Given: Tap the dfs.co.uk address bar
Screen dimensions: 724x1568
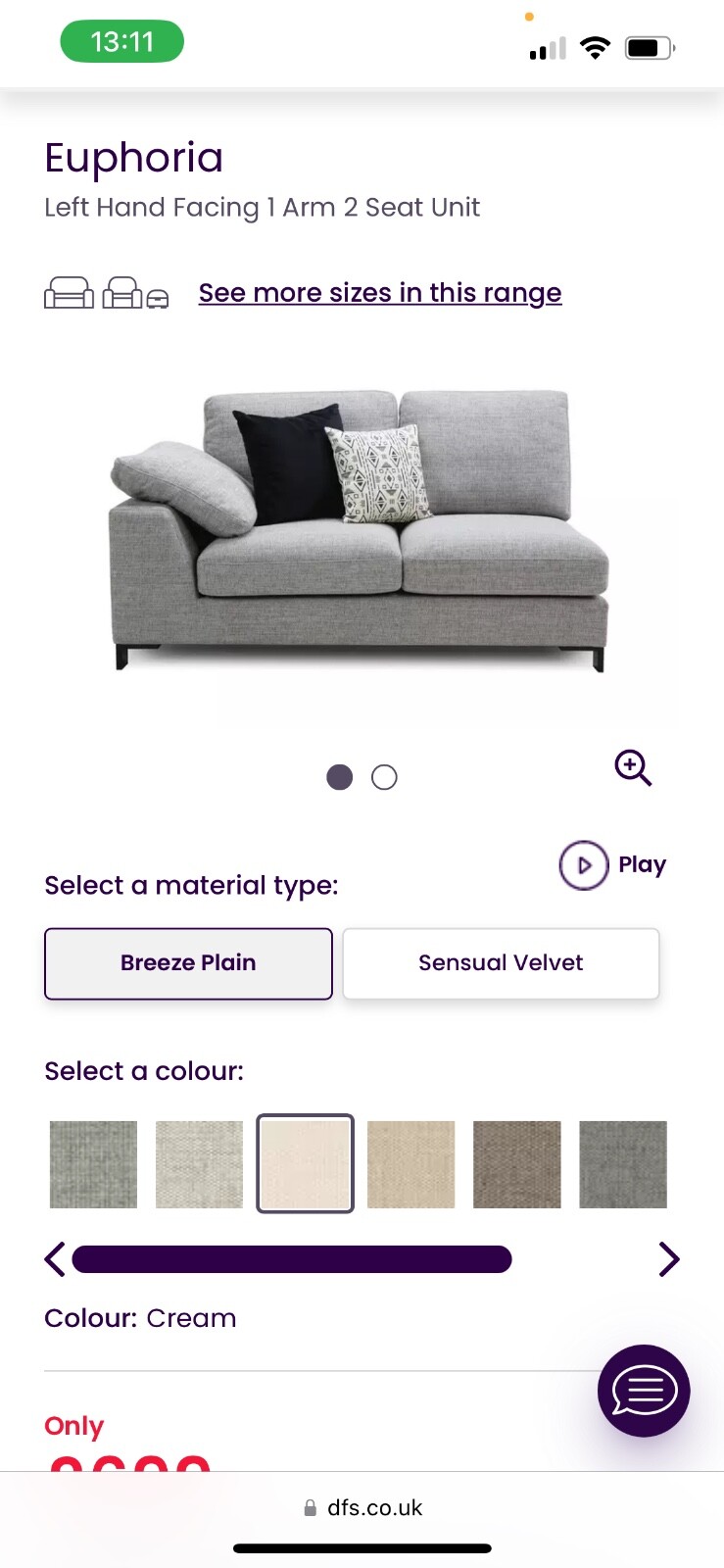Looking at the screenshot, I should coord(362,1507).
